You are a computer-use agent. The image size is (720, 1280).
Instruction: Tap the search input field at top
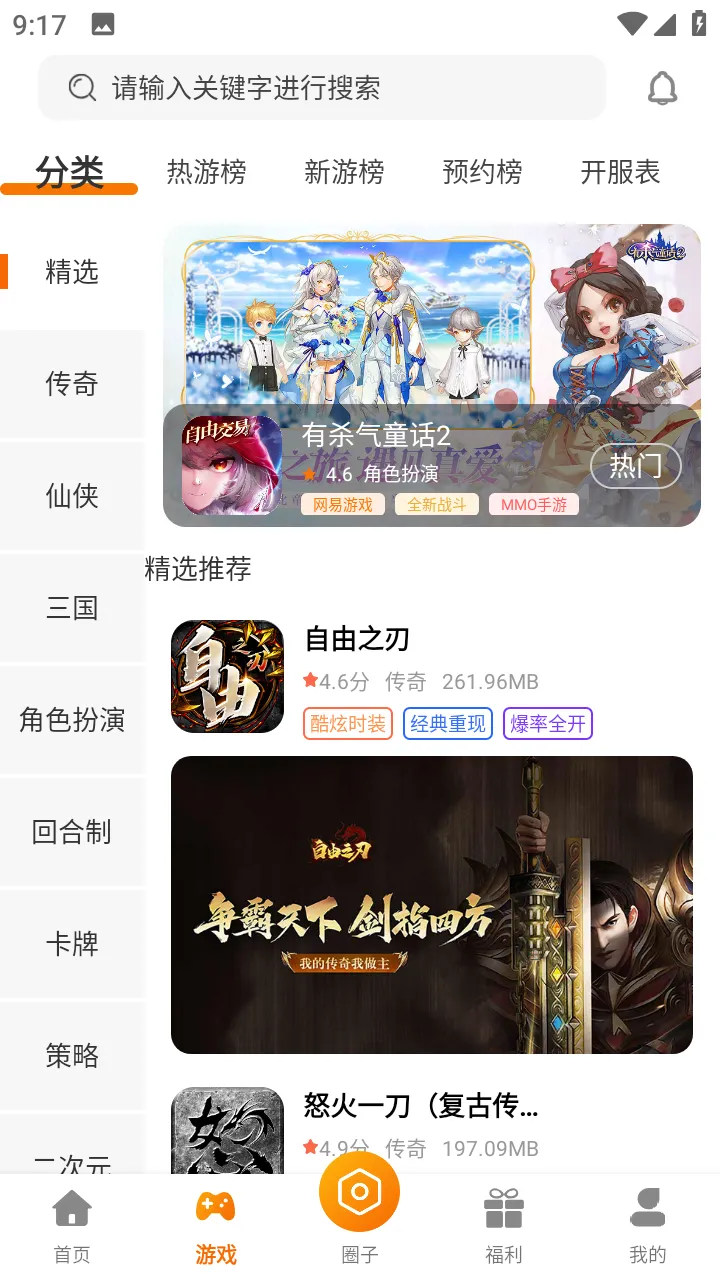coord(320,88)
